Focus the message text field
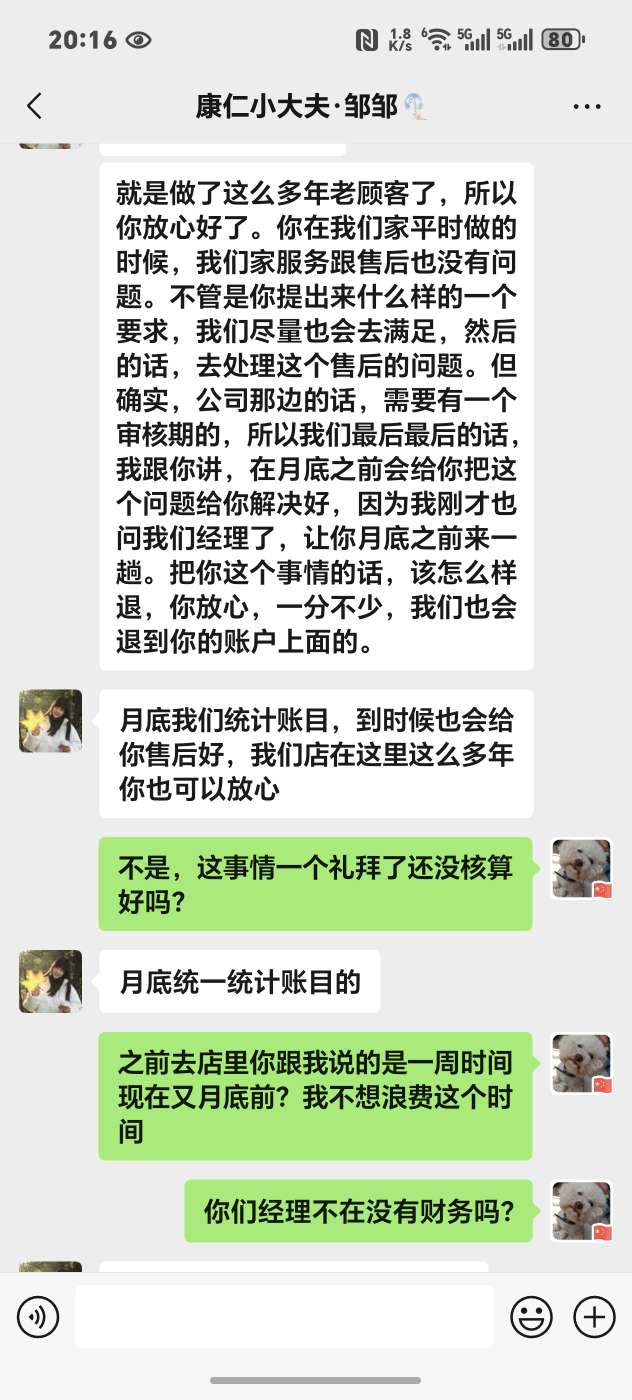 tap(284, 1317)
